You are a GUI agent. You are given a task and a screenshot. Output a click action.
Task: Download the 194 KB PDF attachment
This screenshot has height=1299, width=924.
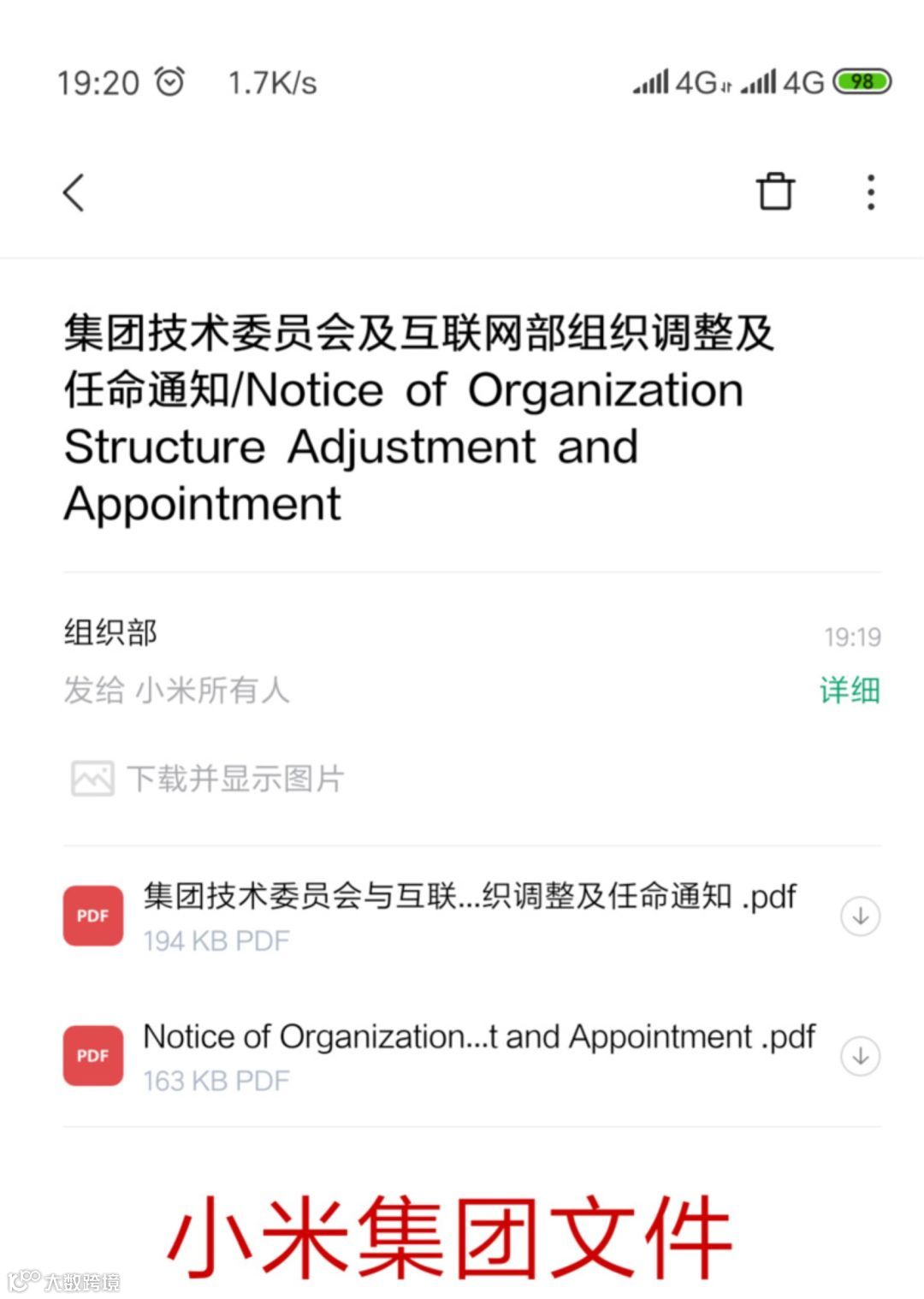coord(860,916)
